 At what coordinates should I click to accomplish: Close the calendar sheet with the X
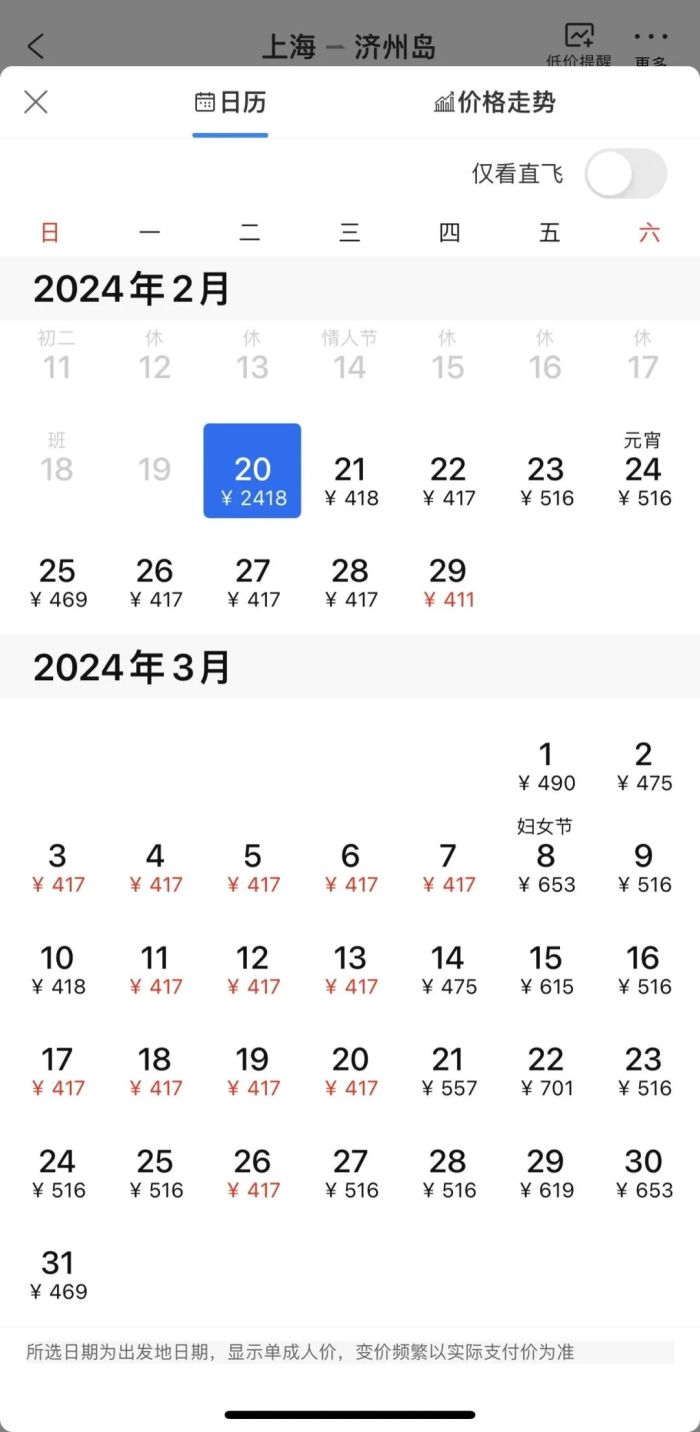coord(36,102)
